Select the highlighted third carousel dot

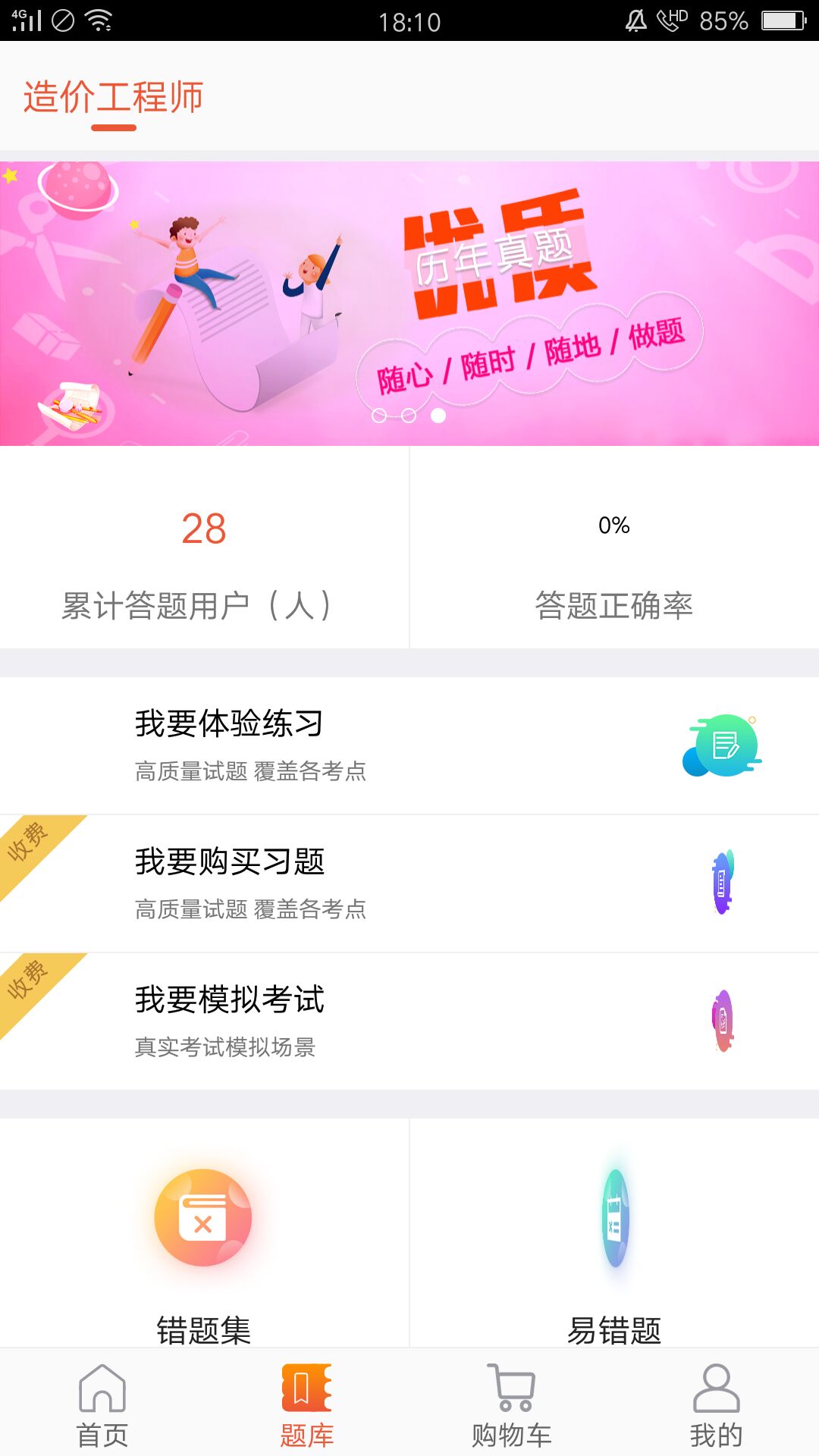point(438,415)
